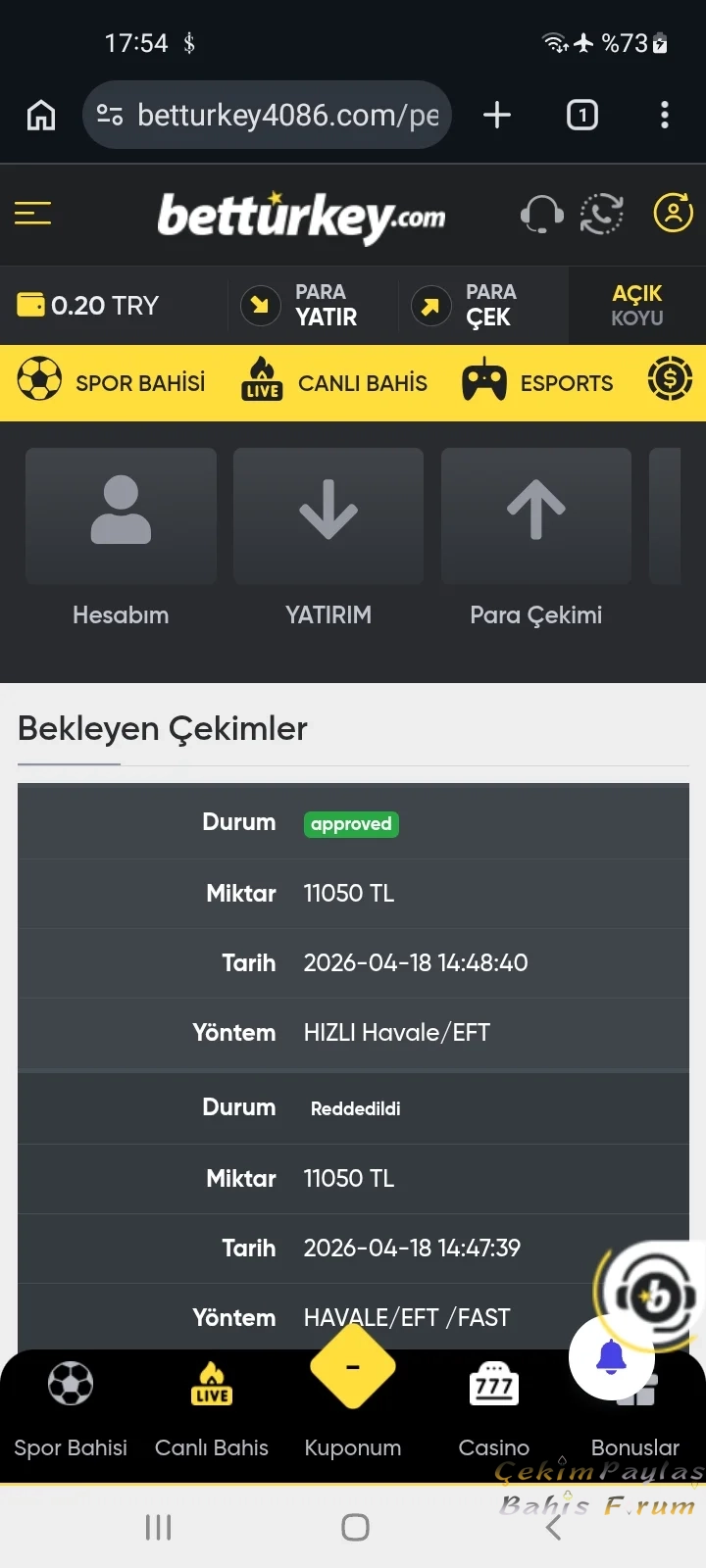Tap PARA YATIR deposit button

(302, 306)
